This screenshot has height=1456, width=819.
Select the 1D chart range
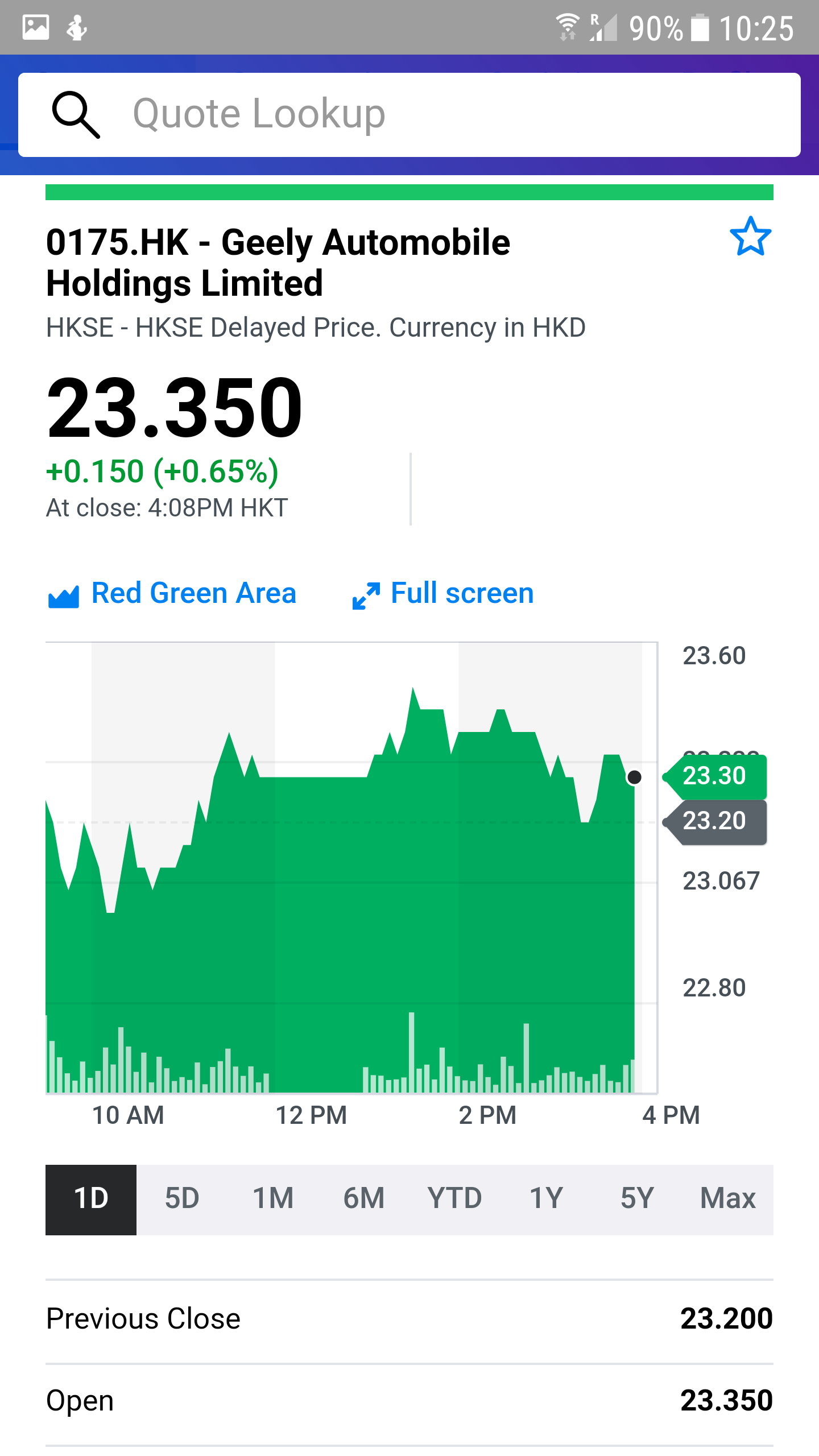coord(91,1199)
